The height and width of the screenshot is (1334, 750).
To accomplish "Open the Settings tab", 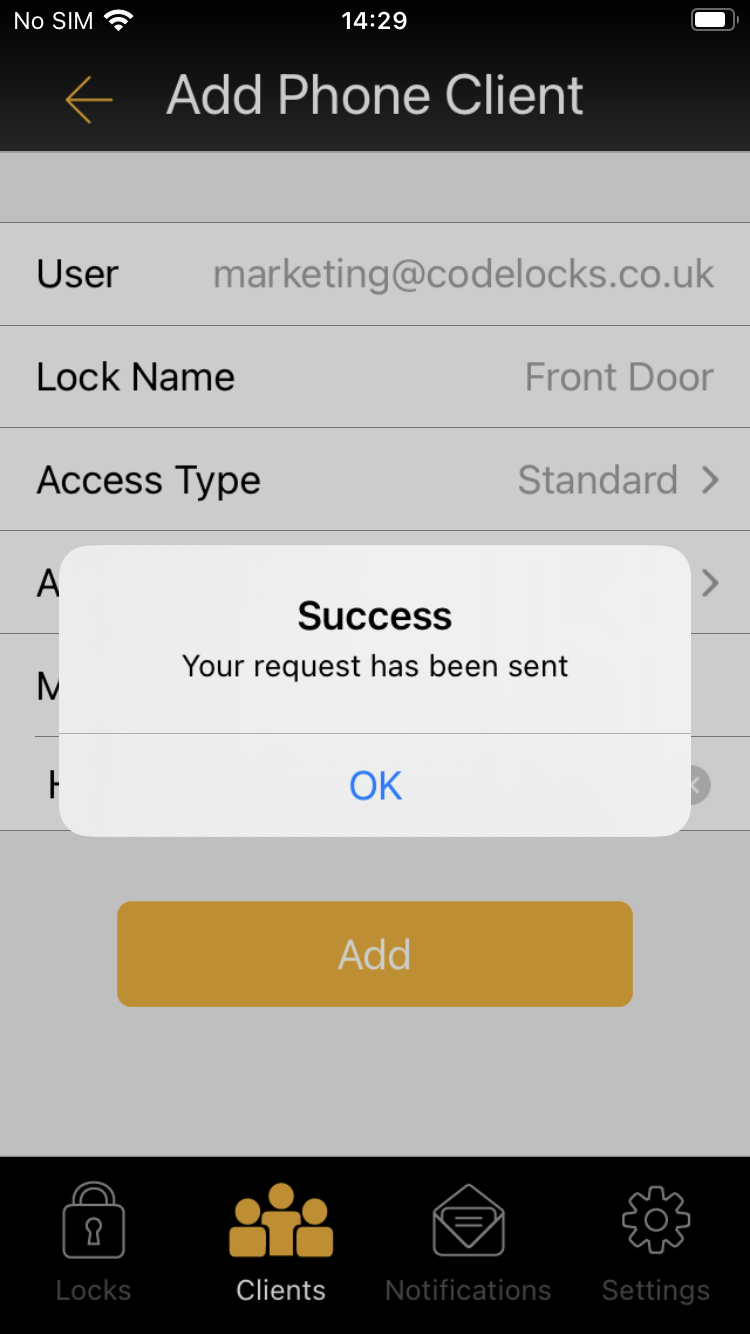I will [656, 1243].
